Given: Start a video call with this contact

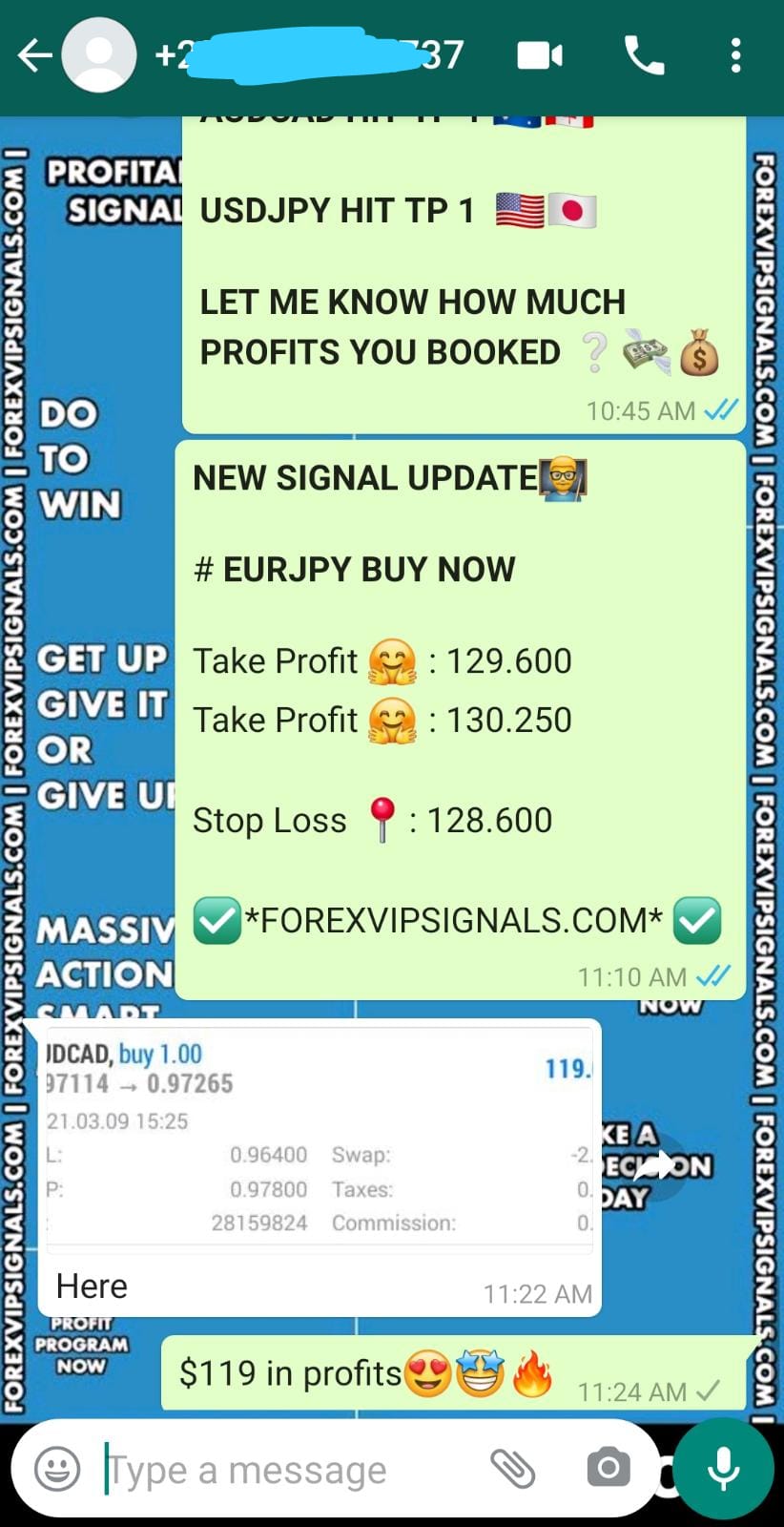Looking at the screenshot, I should (x=540, y=56).
